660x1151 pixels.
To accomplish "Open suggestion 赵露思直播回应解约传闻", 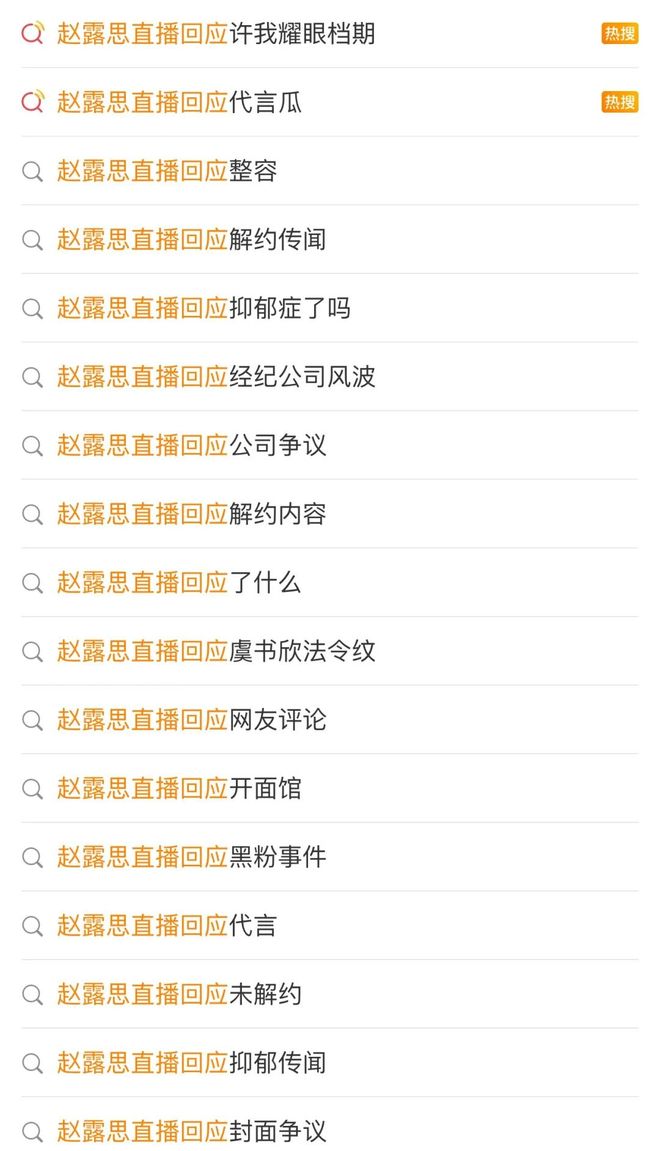I will pos(330,239).
